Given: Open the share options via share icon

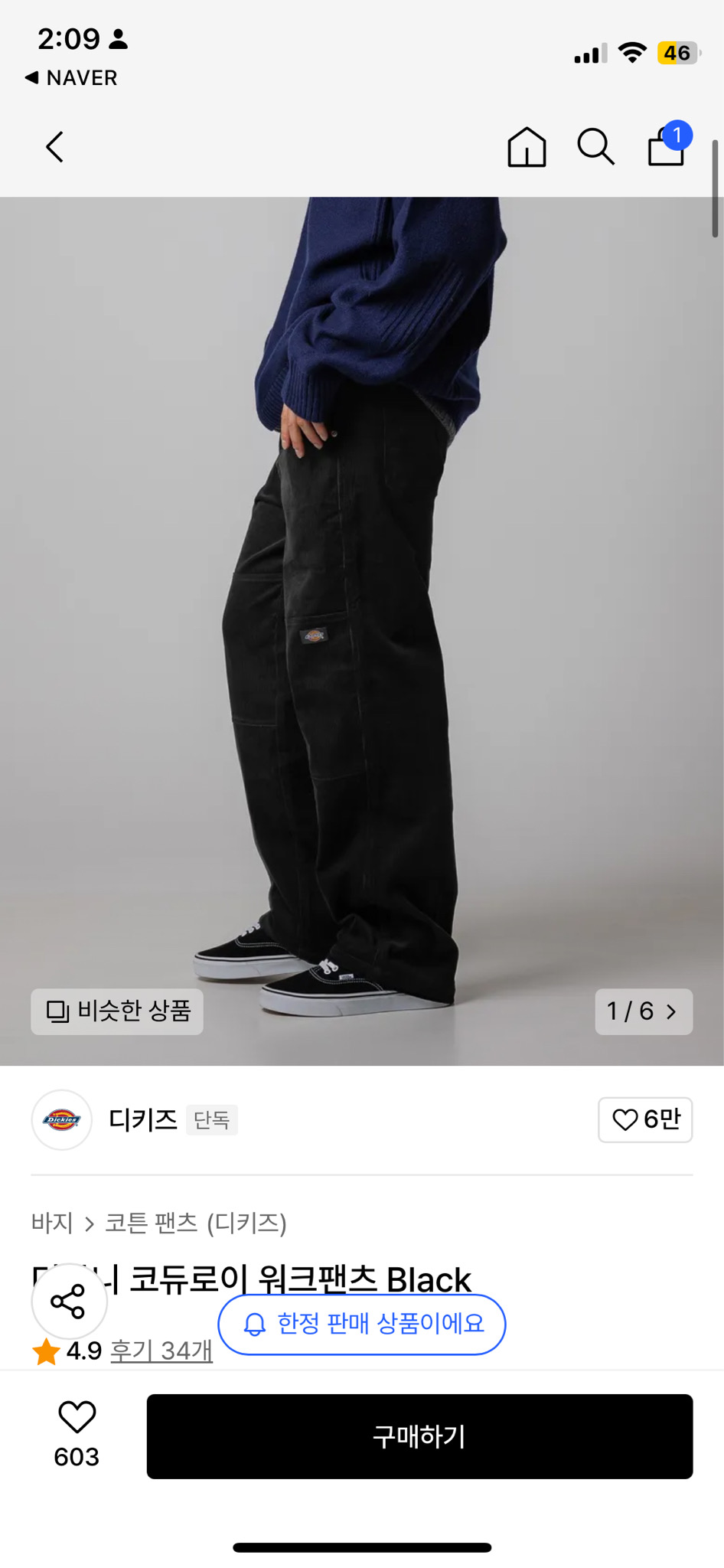Looking at the screenshot, I should (69, 1300).
